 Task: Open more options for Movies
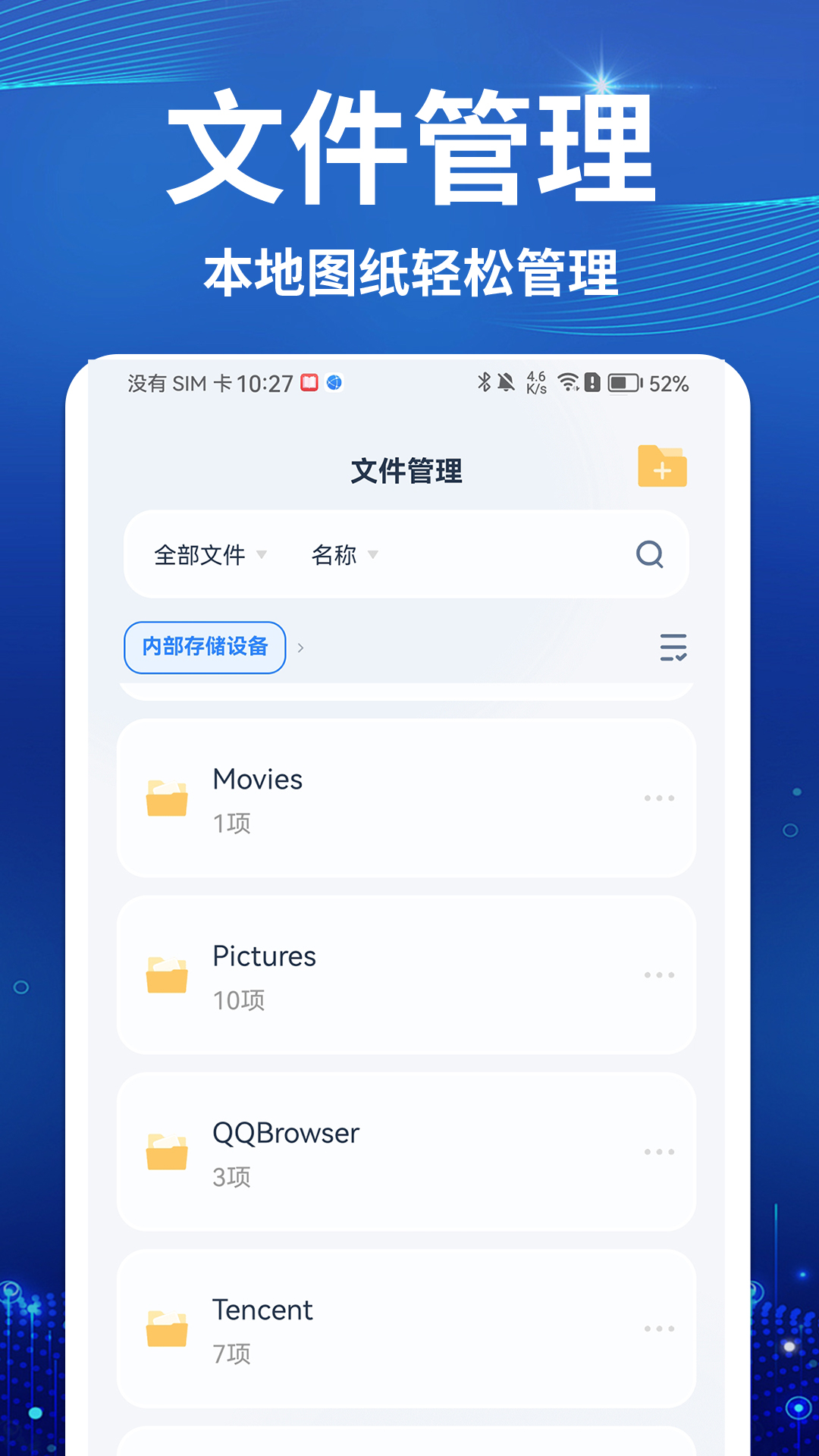[659, 797]
